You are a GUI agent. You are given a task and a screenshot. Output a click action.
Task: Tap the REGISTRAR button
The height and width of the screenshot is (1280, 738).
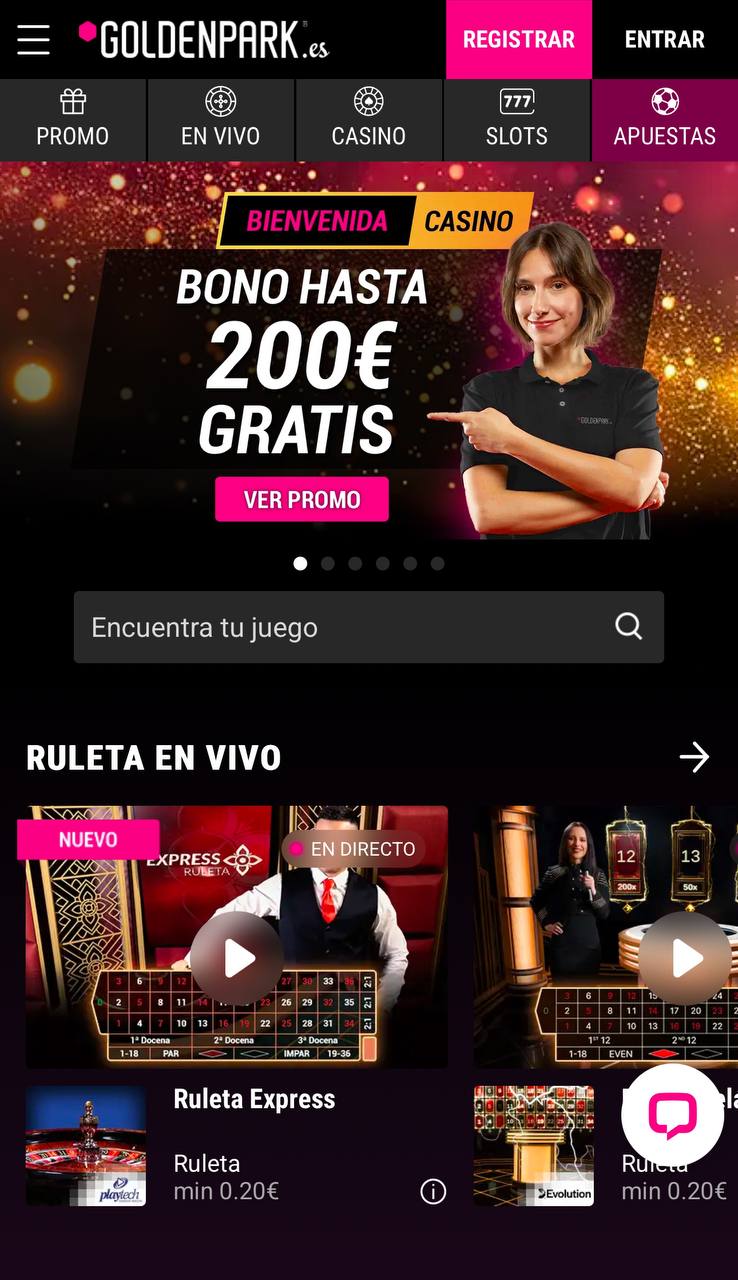(x=518, y=39)
